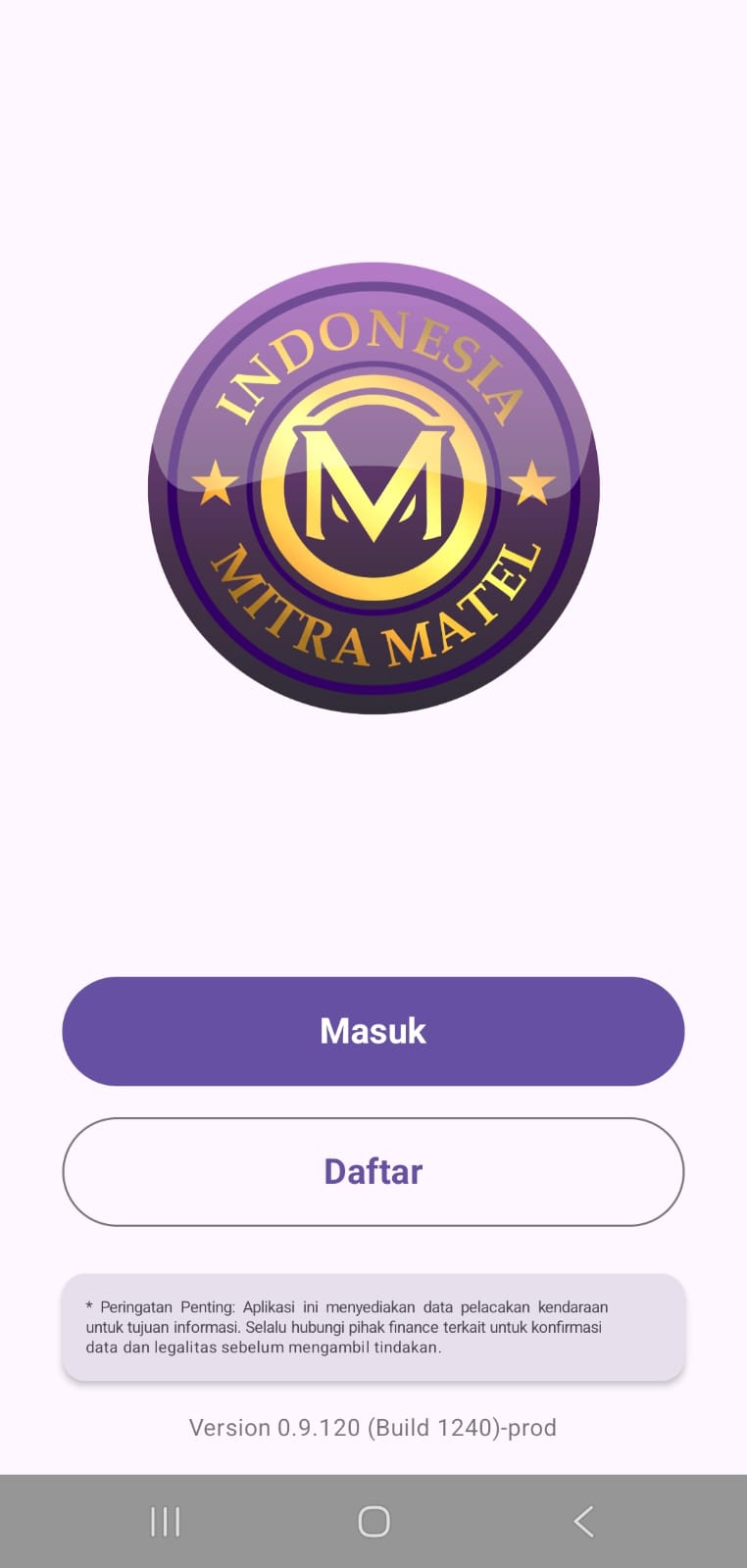The image size is (747, 1568).
Task: Go back using the system back button
Action: click(583, 1521)
